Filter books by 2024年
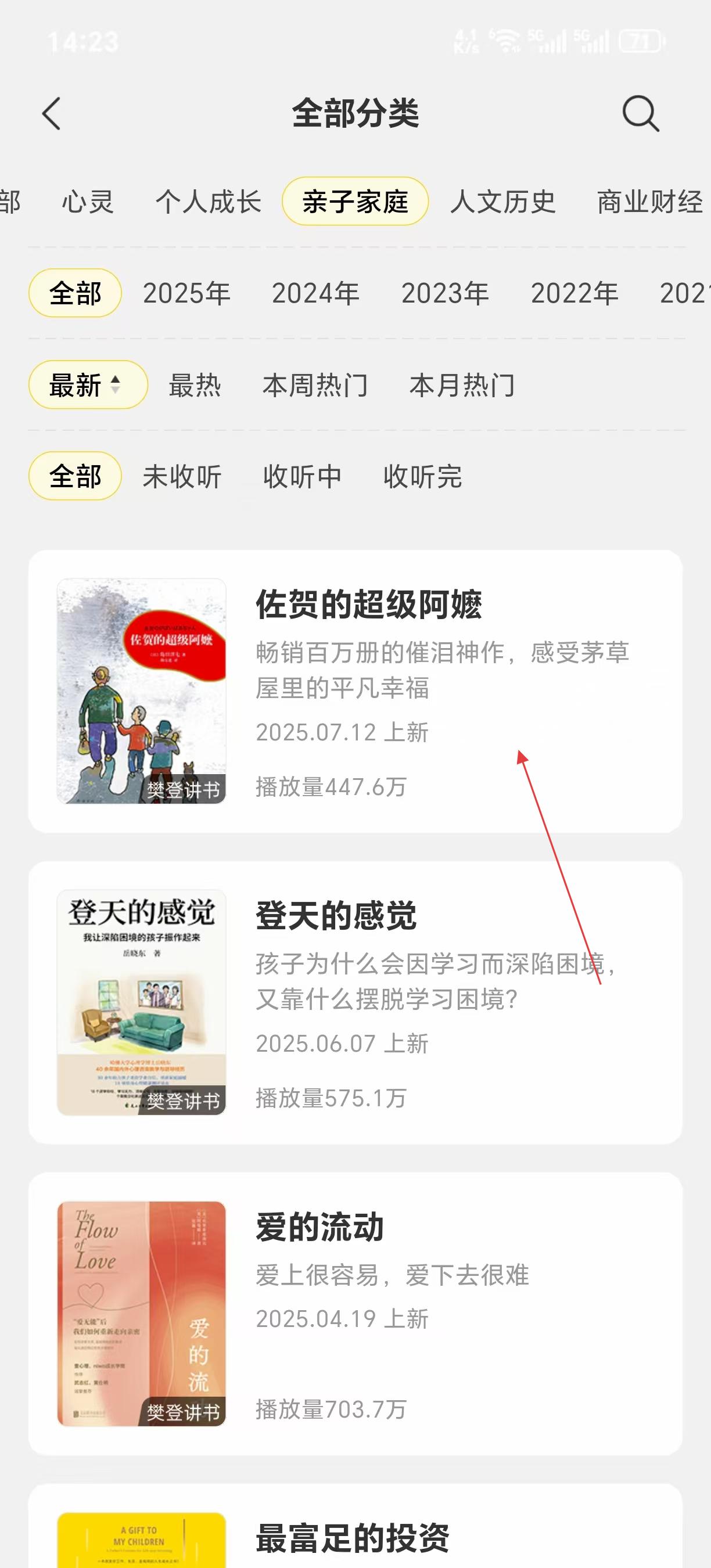Viewport: 711px width, 1568px height. click(x=315, y=293)
